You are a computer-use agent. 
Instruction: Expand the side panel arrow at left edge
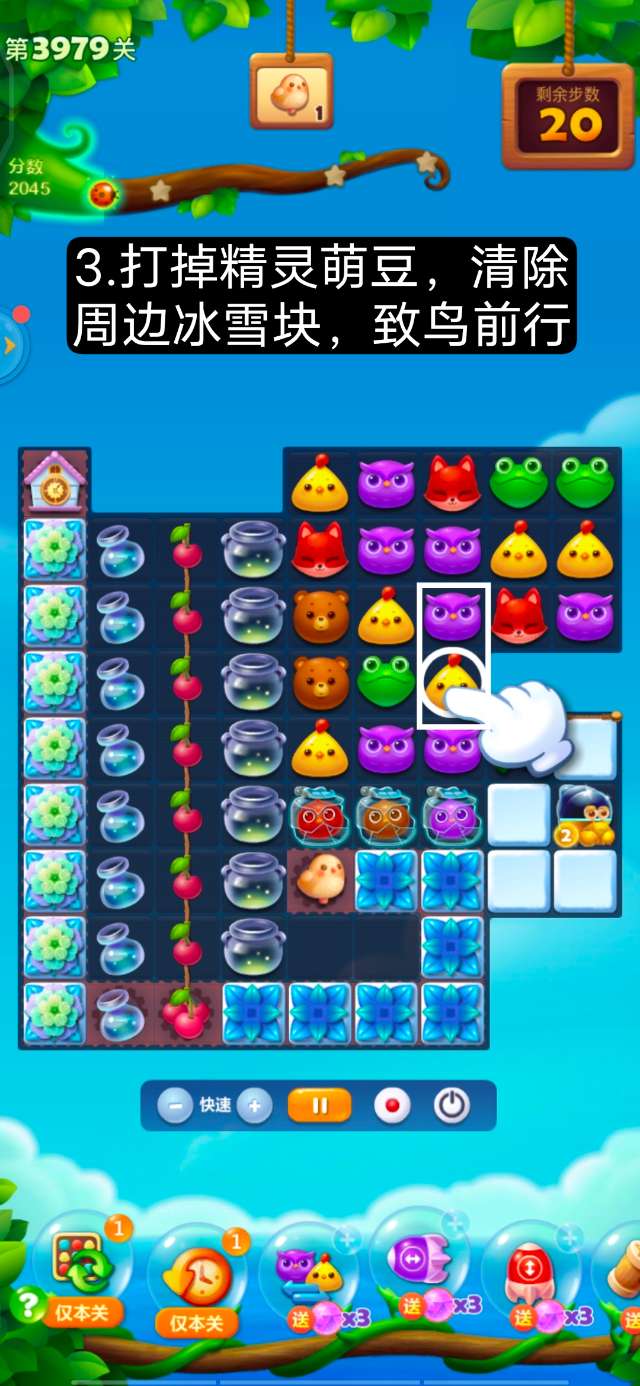coord(10,346)
